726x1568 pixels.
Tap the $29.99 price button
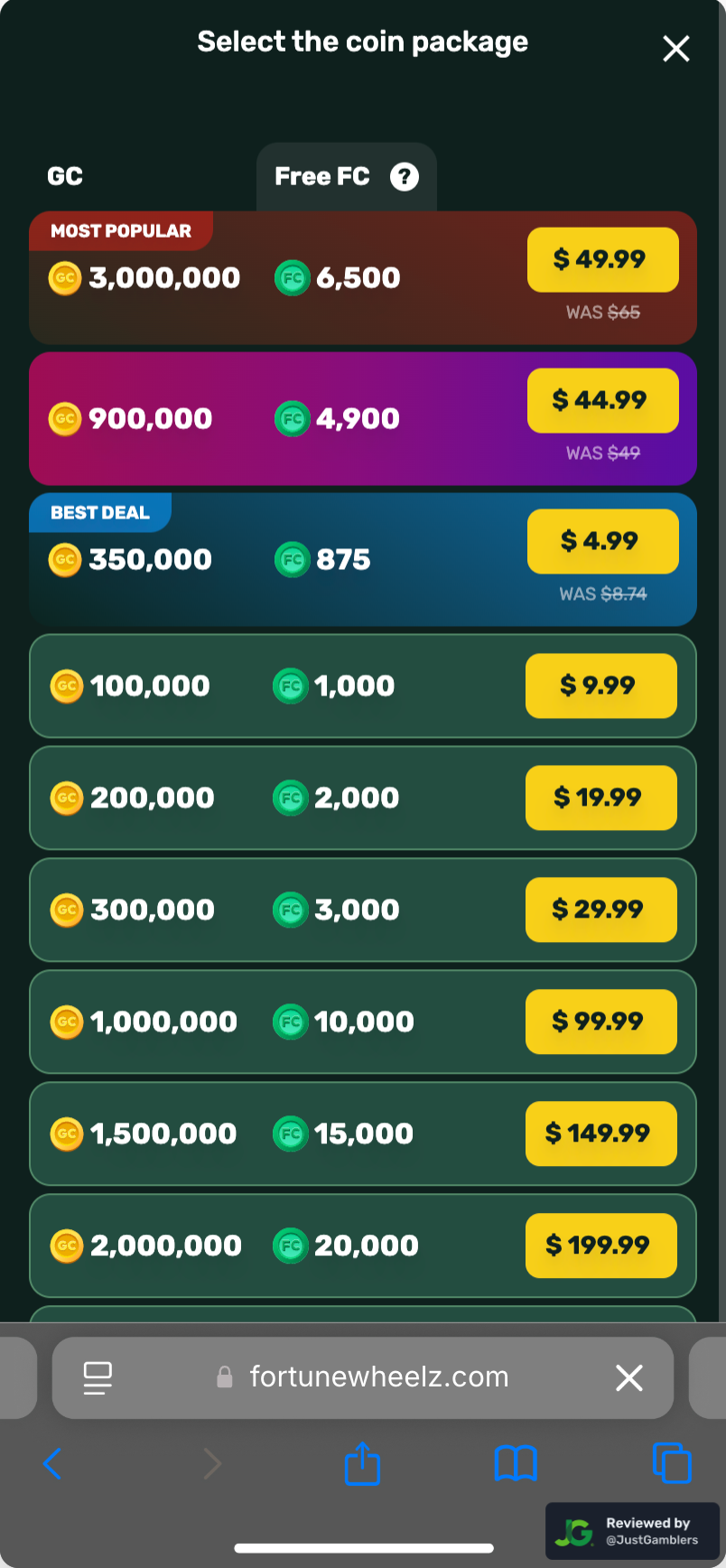600,910
